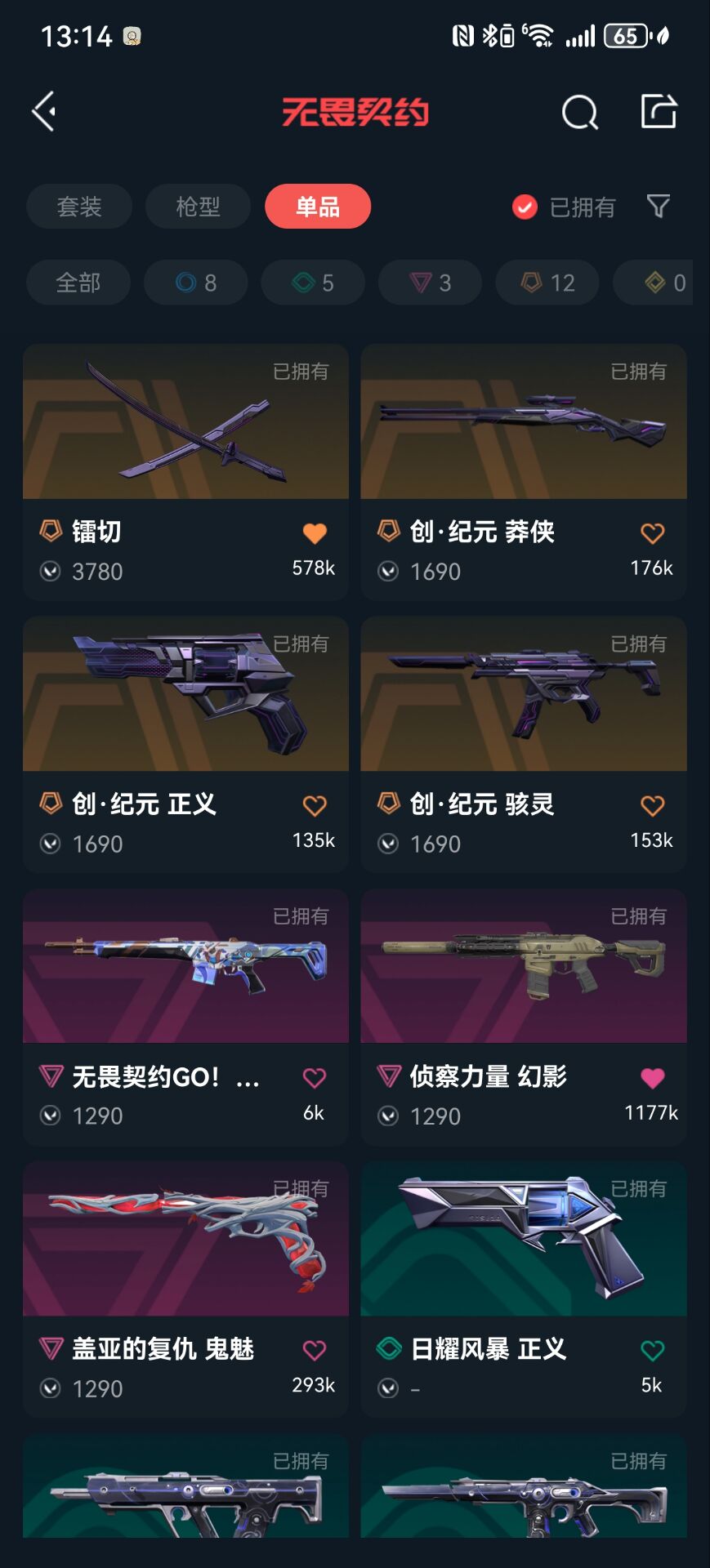Like the 创·纪元 莽侠 skin
Image resolution: width=710 pixels, height=1568 pixels.
652,533
